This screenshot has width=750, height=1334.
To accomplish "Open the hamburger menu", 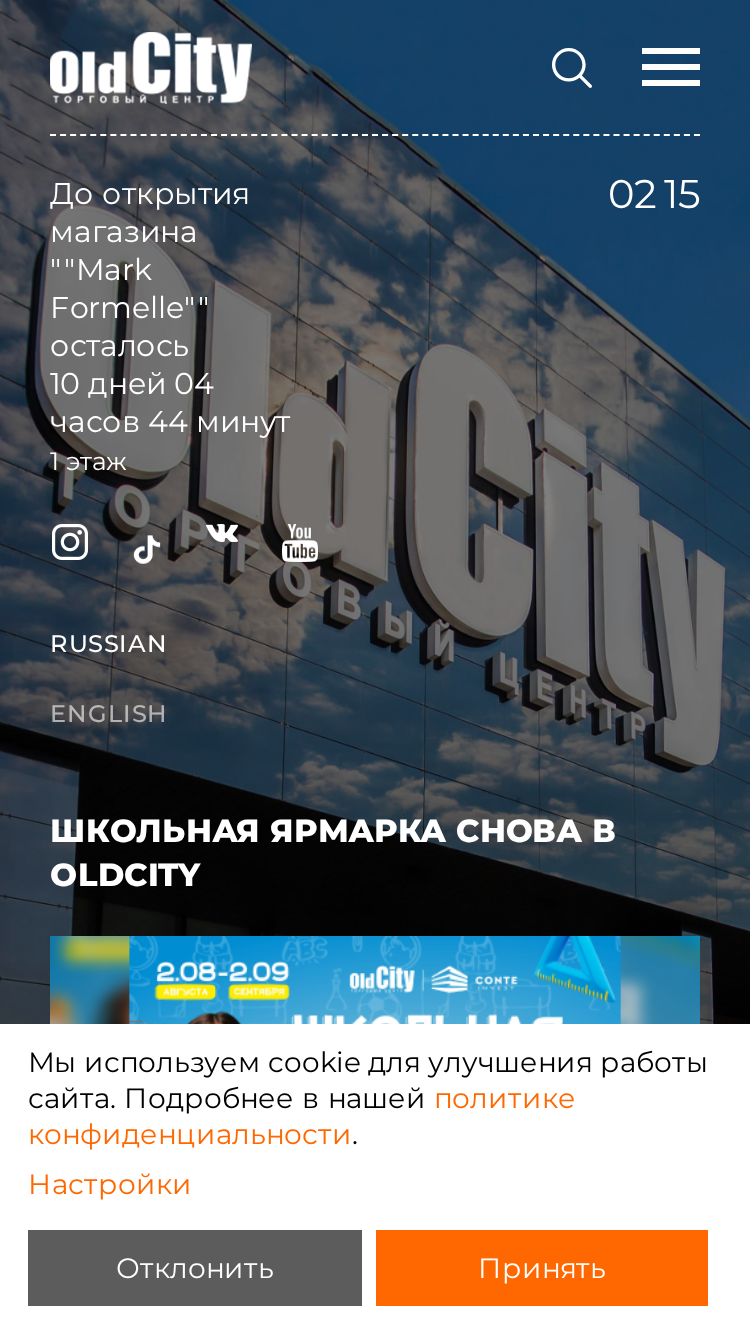I will click(x=670, y=67).
